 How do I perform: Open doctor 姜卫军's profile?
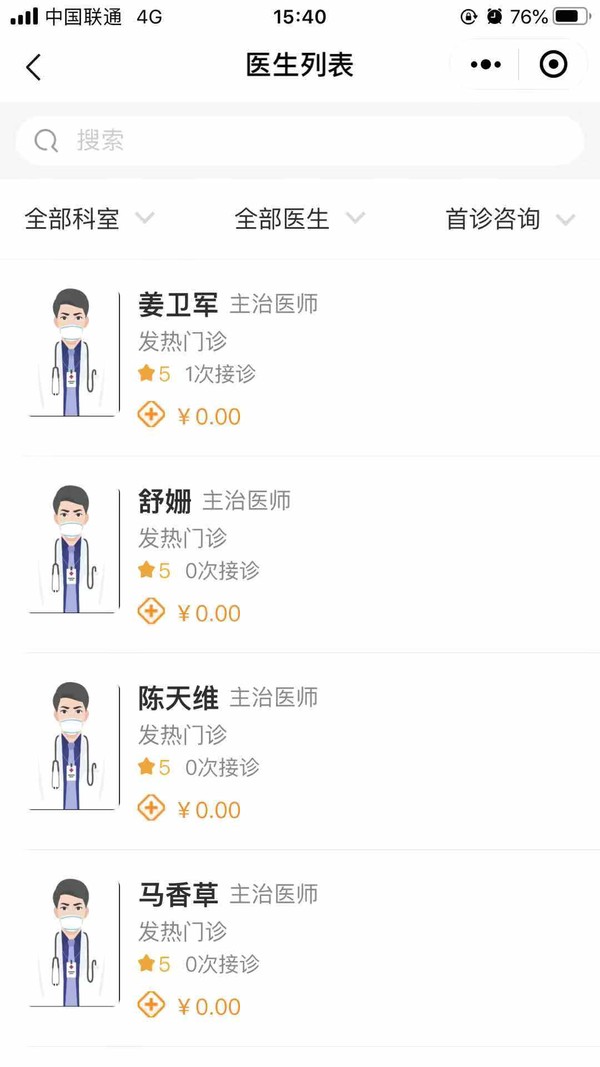tap(300, 357)
